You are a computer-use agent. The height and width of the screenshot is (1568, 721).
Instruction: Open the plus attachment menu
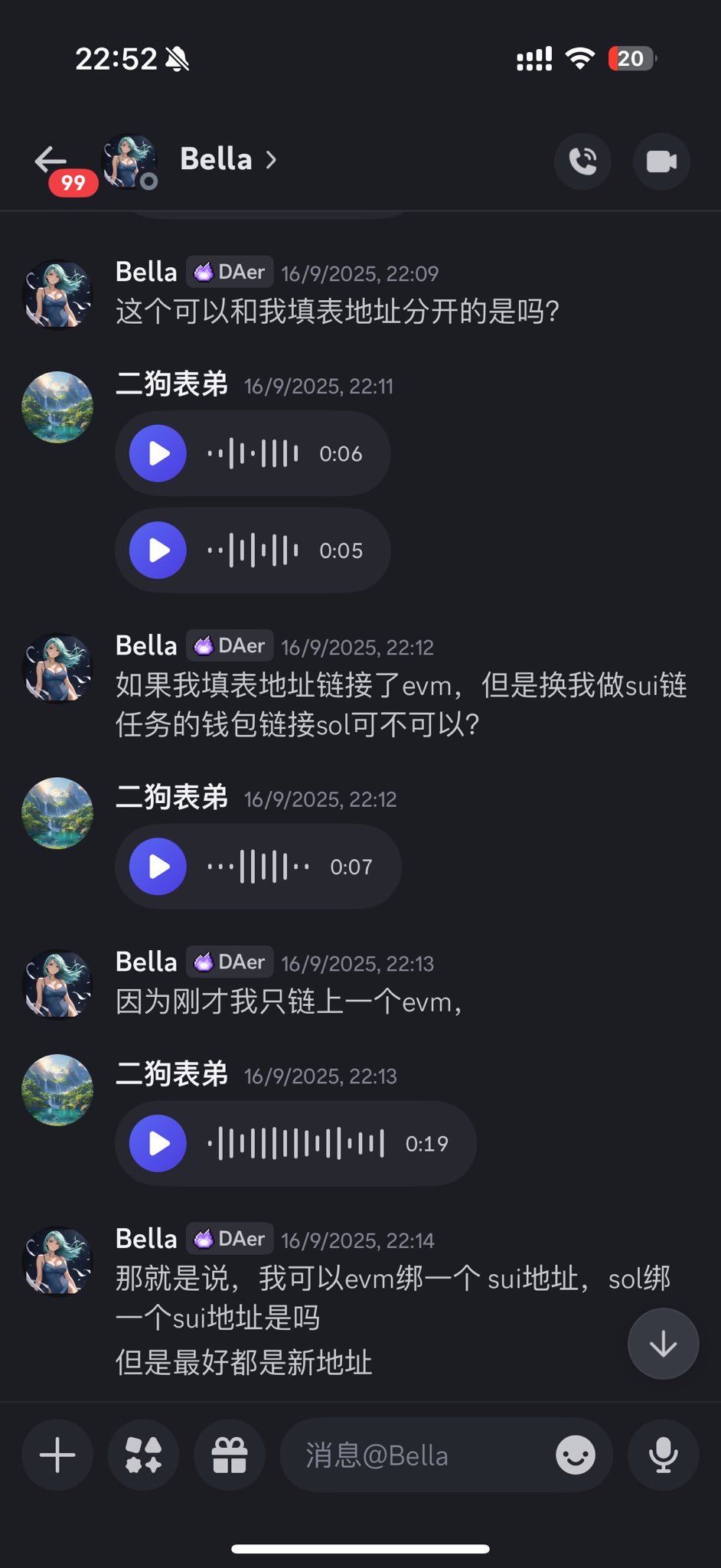click(57, 1455)
